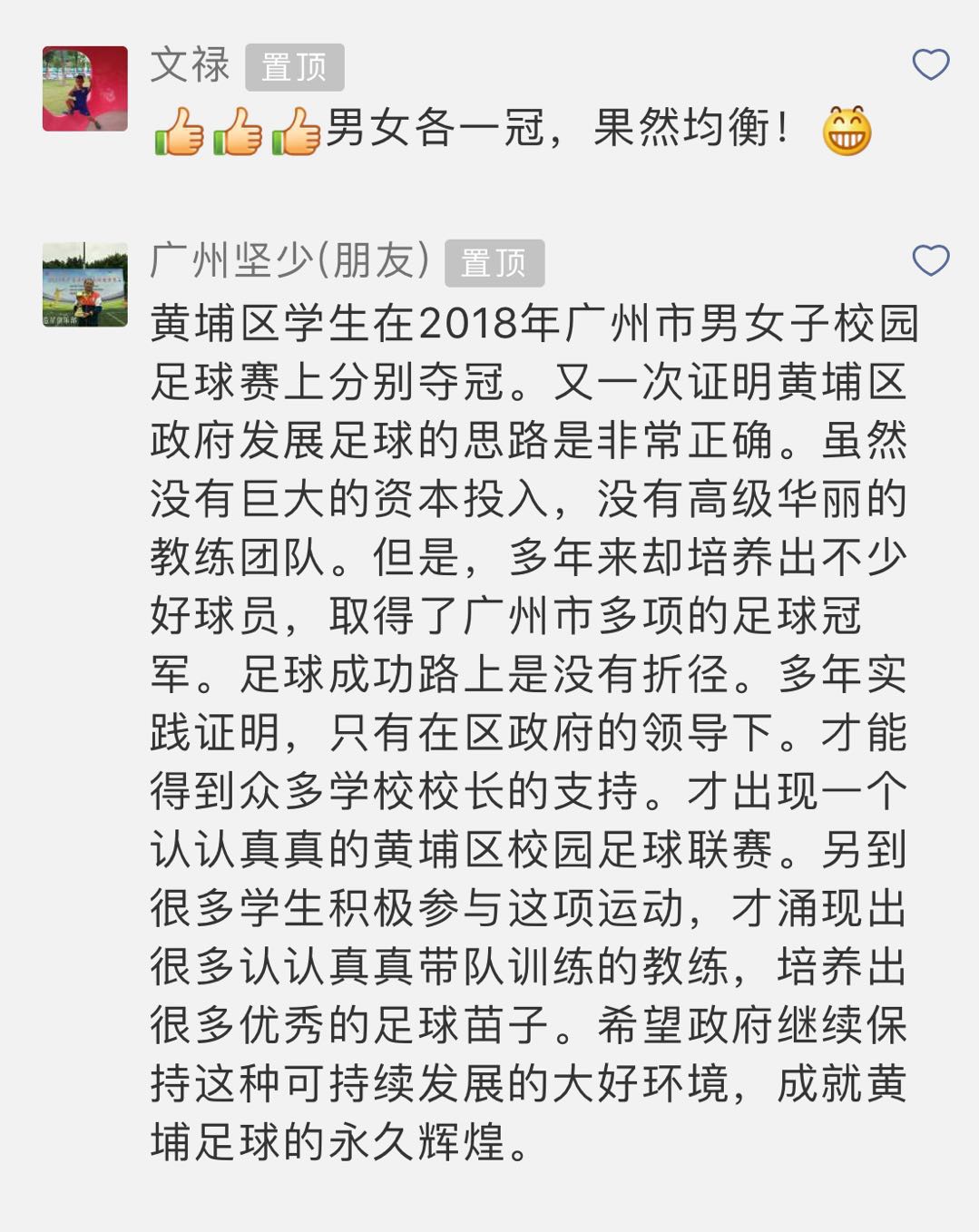
Task: Open commenter name 广州坚少(朋友)
Action: 290,261
